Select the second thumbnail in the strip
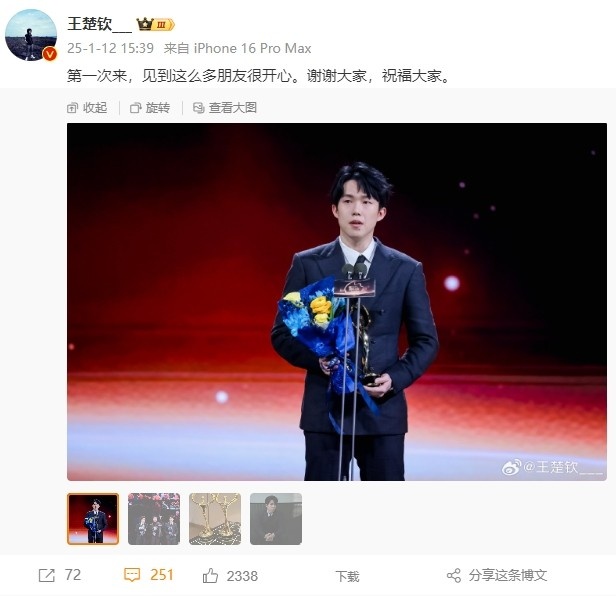 154,518
